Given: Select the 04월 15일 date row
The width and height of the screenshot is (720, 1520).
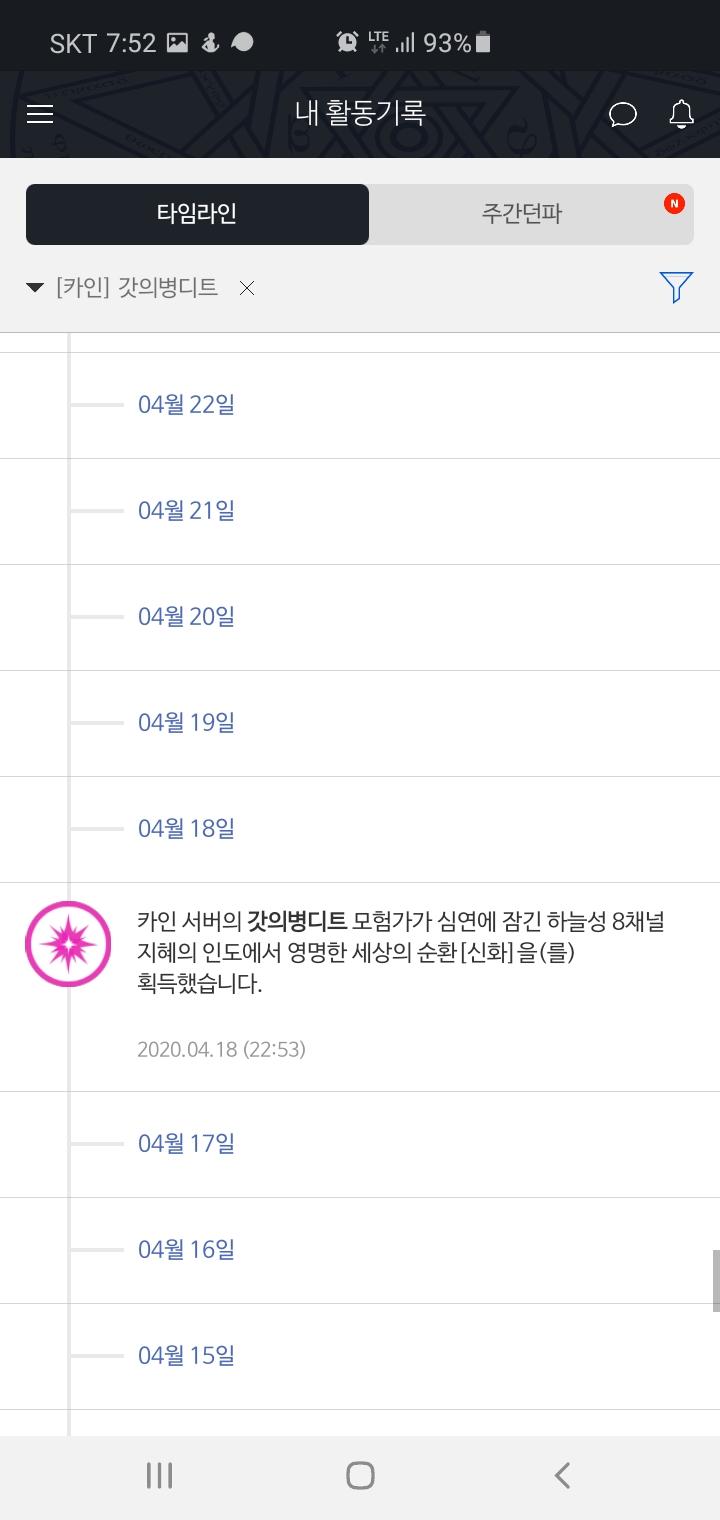Looking at the screenshot, I should pos(360,1356).
